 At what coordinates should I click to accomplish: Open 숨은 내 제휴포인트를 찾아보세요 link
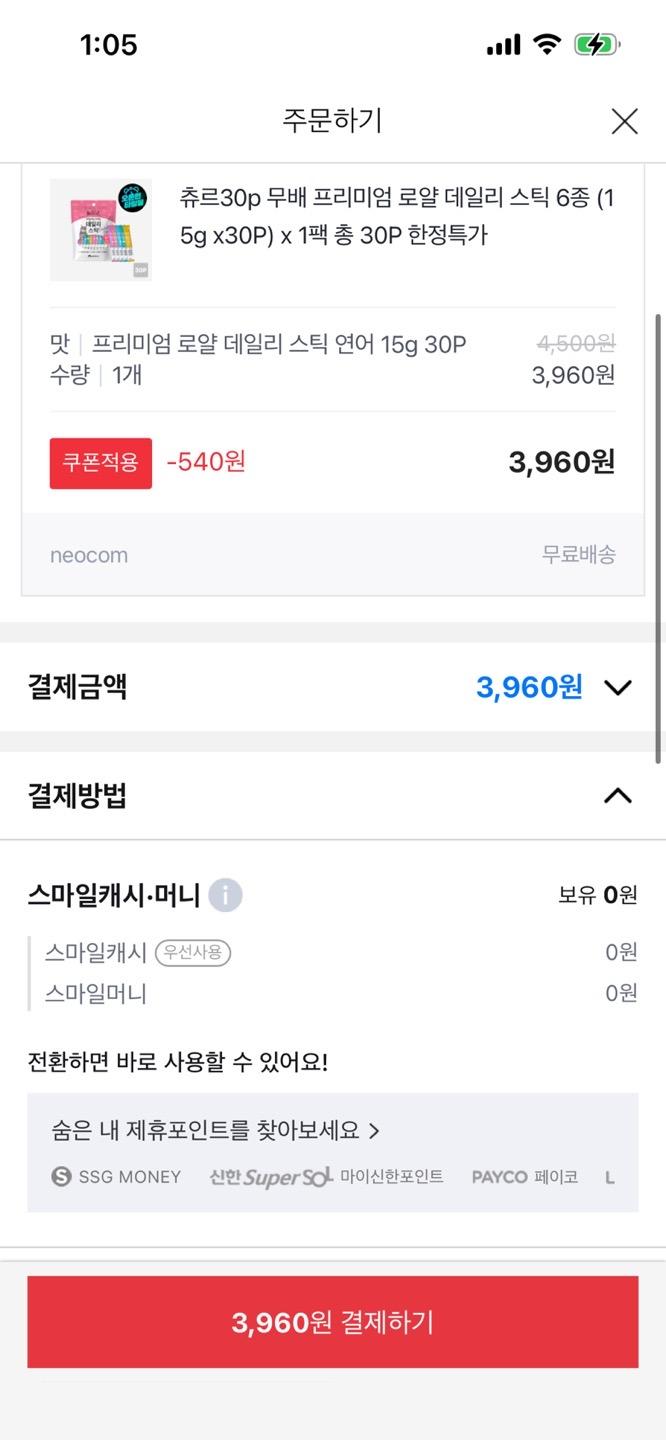[216, 1130]
